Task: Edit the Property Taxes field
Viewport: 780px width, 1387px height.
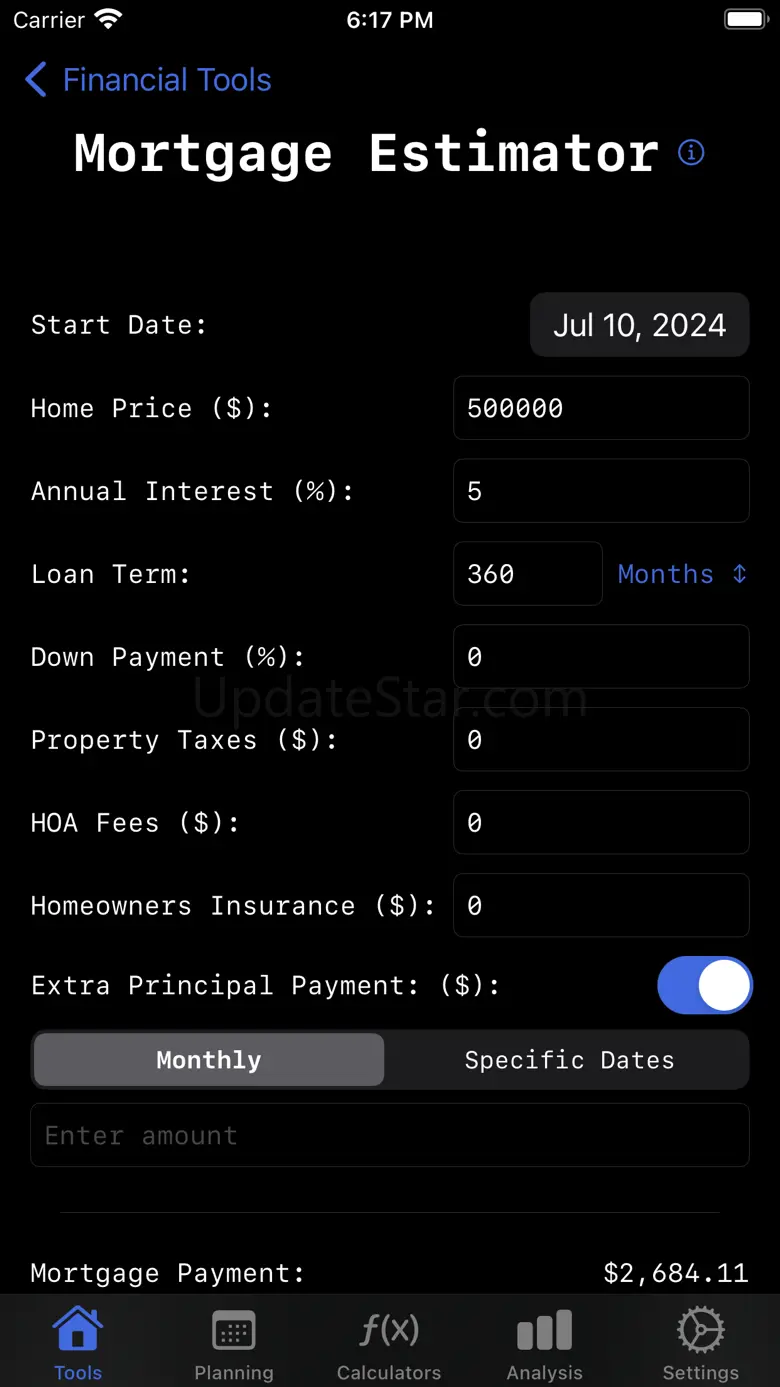Action: (601, 740)
